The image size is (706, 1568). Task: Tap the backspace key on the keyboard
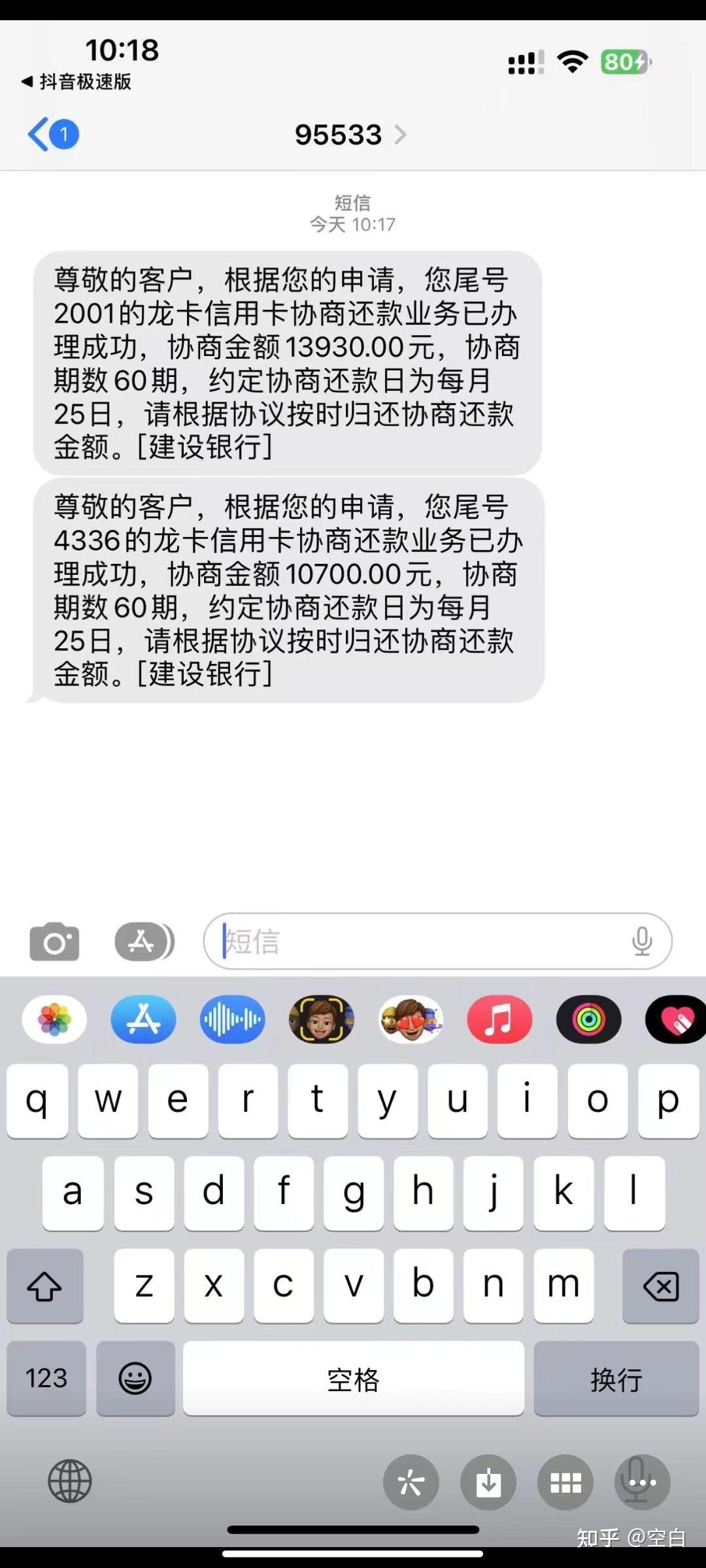coord(661,1286)
